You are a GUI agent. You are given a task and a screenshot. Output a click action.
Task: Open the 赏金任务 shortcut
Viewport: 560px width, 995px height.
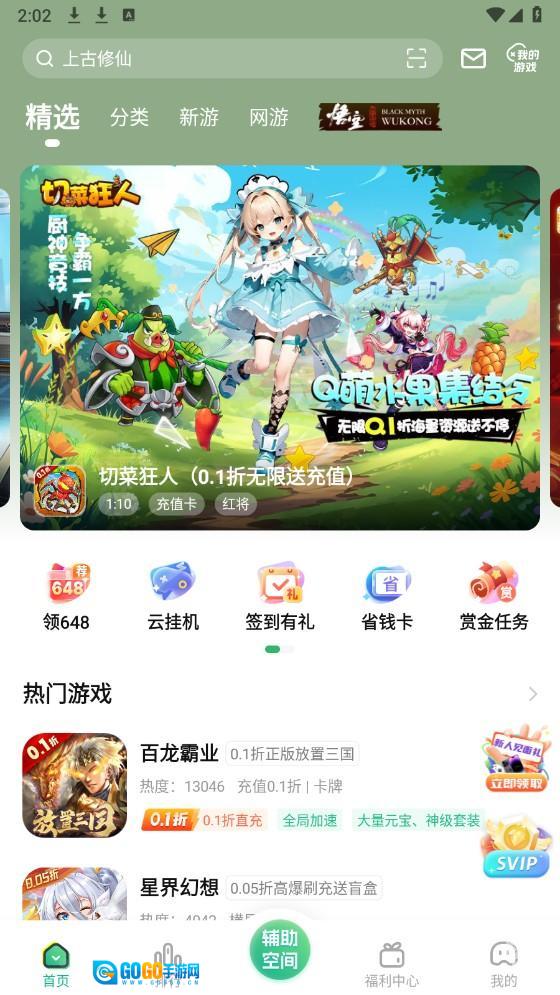[x=494, y=596]
